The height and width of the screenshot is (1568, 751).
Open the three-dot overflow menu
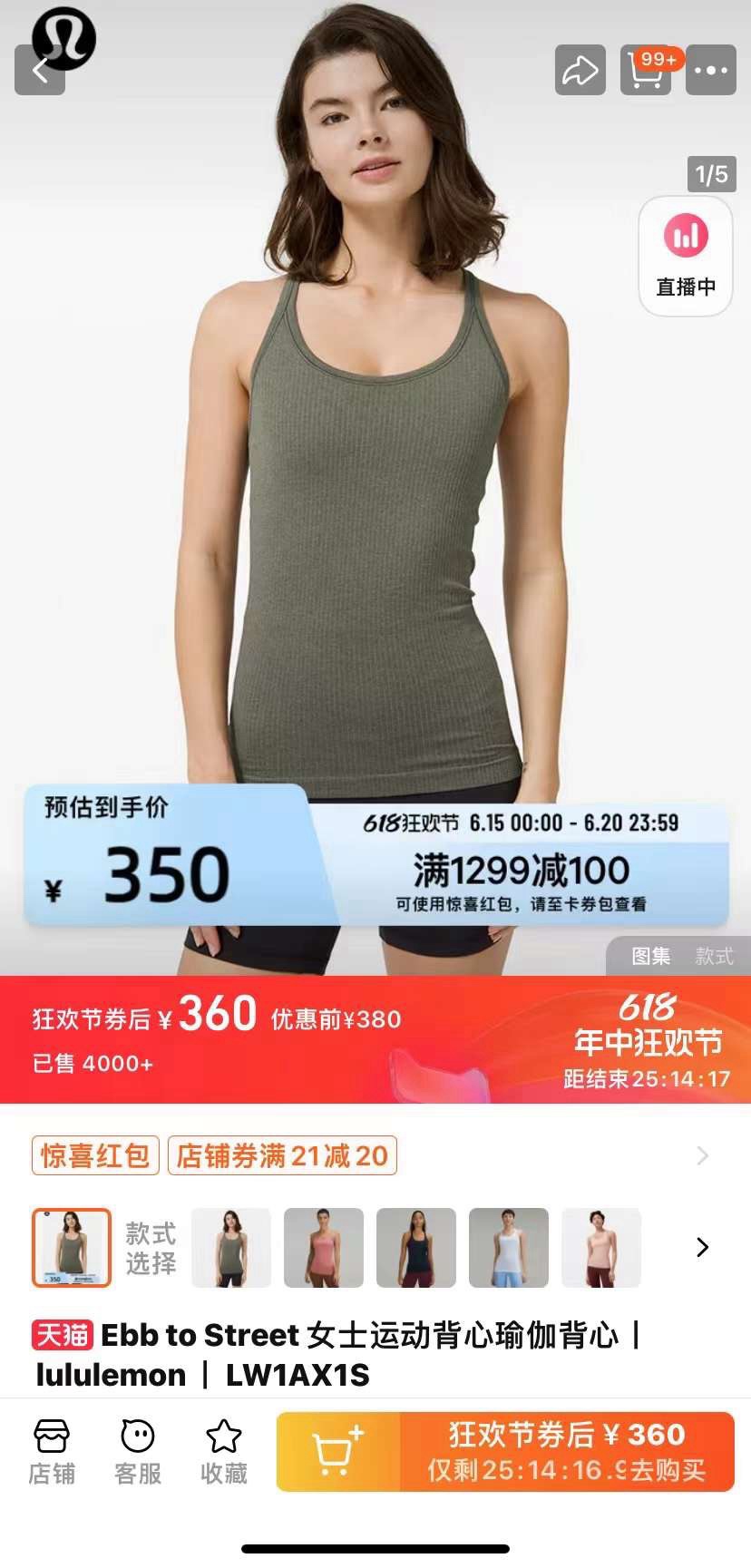710,70
